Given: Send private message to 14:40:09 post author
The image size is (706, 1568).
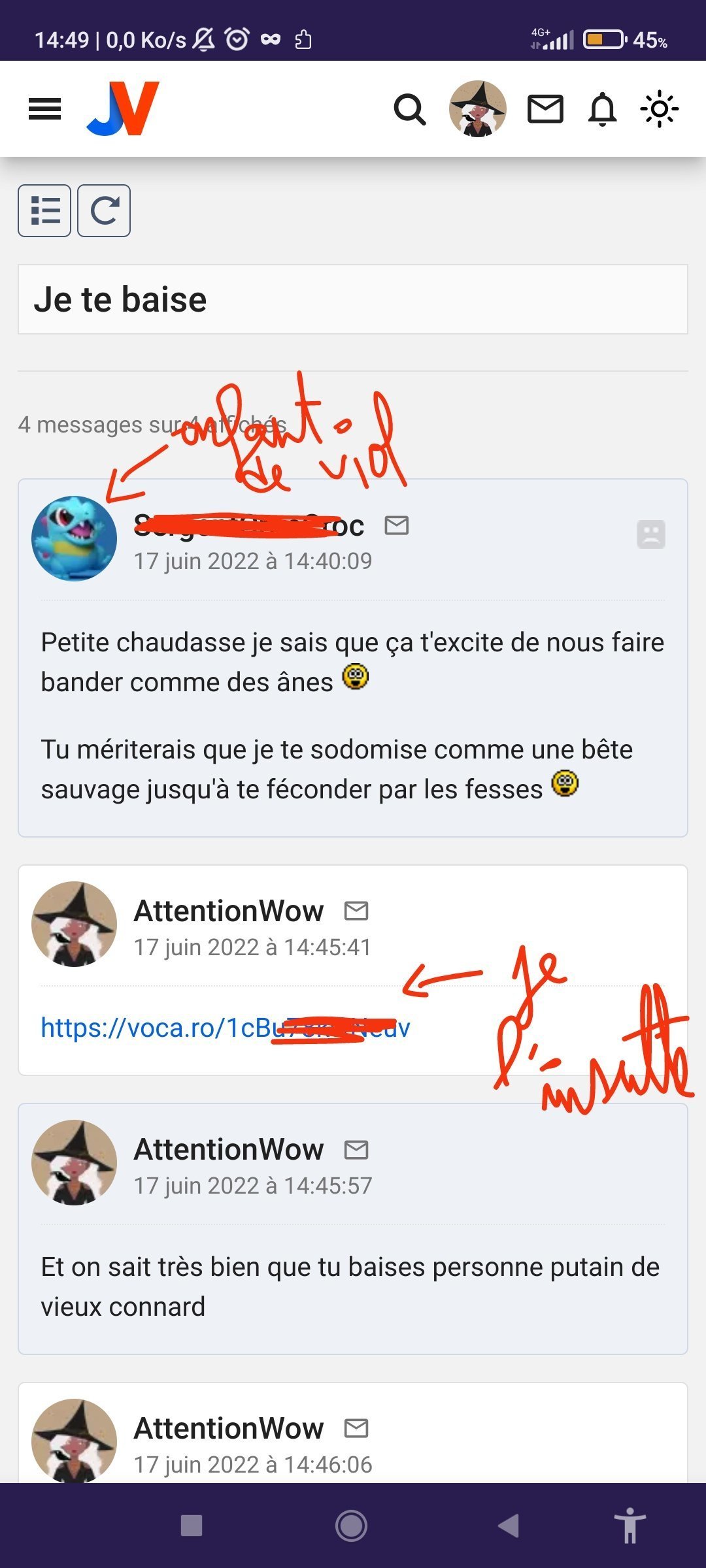Looking at the screenshot, I should point(396,525).
